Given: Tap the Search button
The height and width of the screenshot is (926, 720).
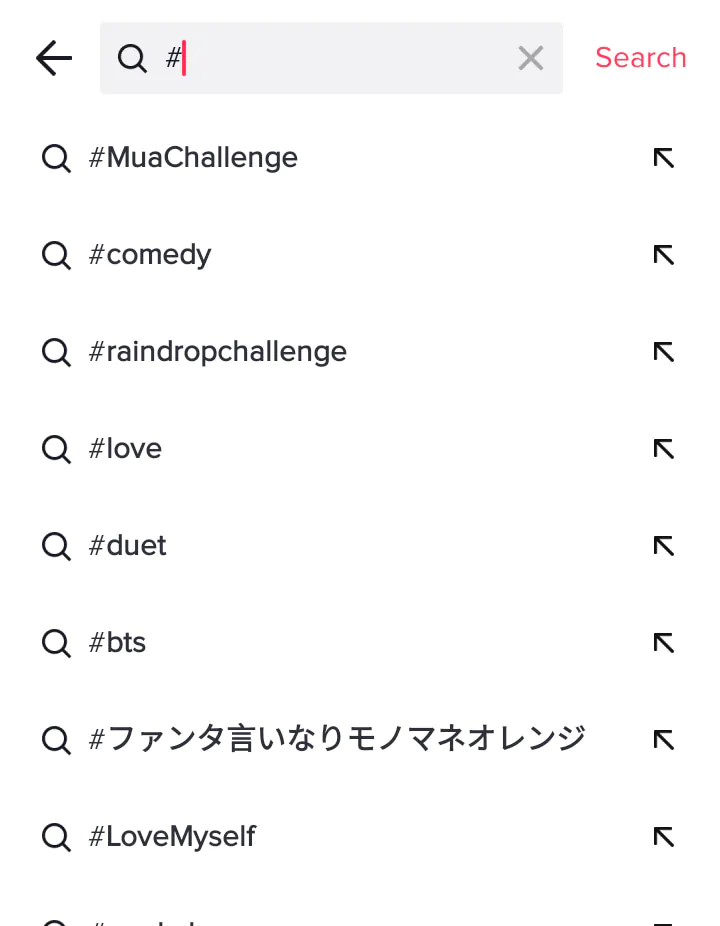Looking at the screenshot, I should pyautogui.click(x=640, y=58).
